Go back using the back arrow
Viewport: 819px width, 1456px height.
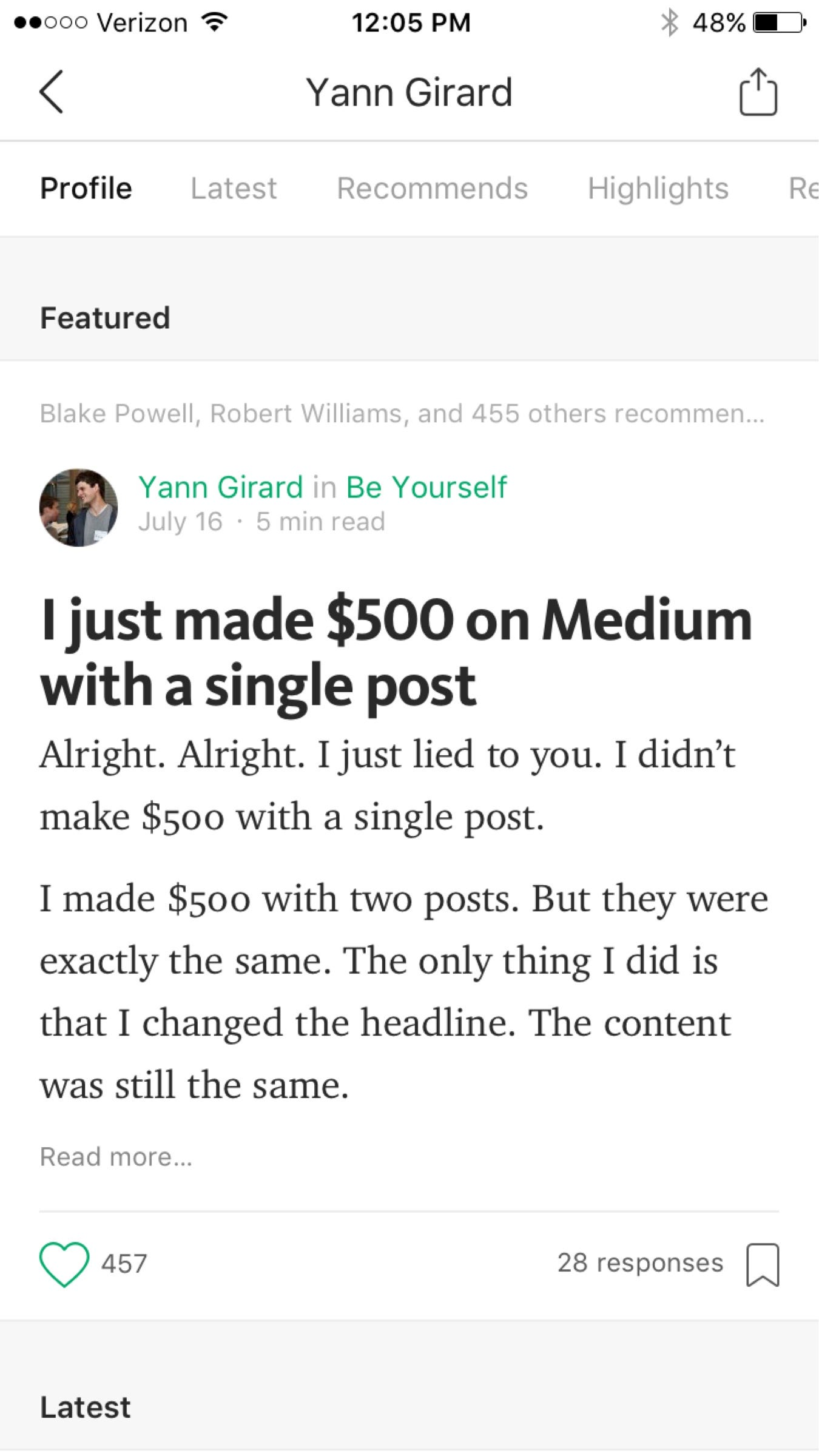point(51,92)
